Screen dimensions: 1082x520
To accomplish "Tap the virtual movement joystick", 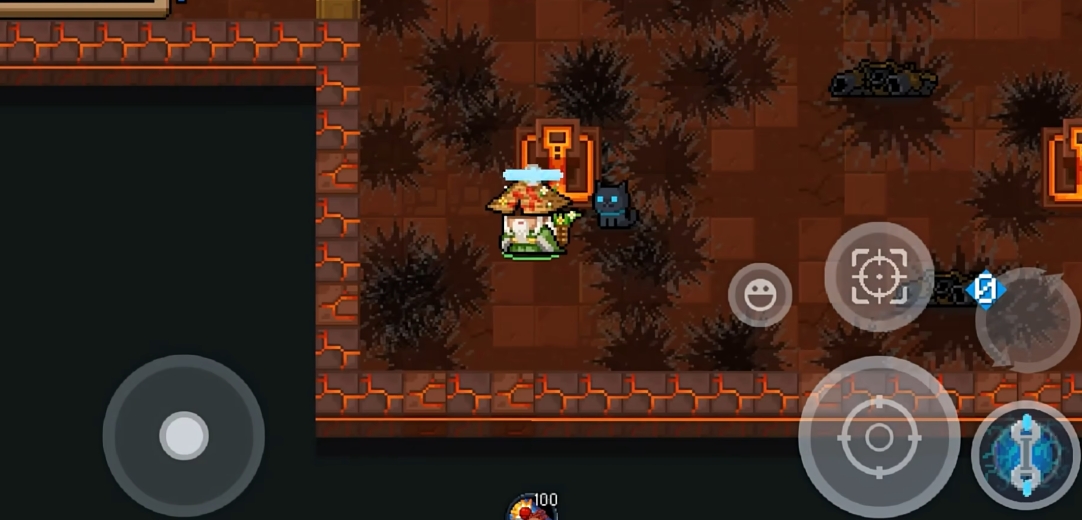I will (184, 436).
